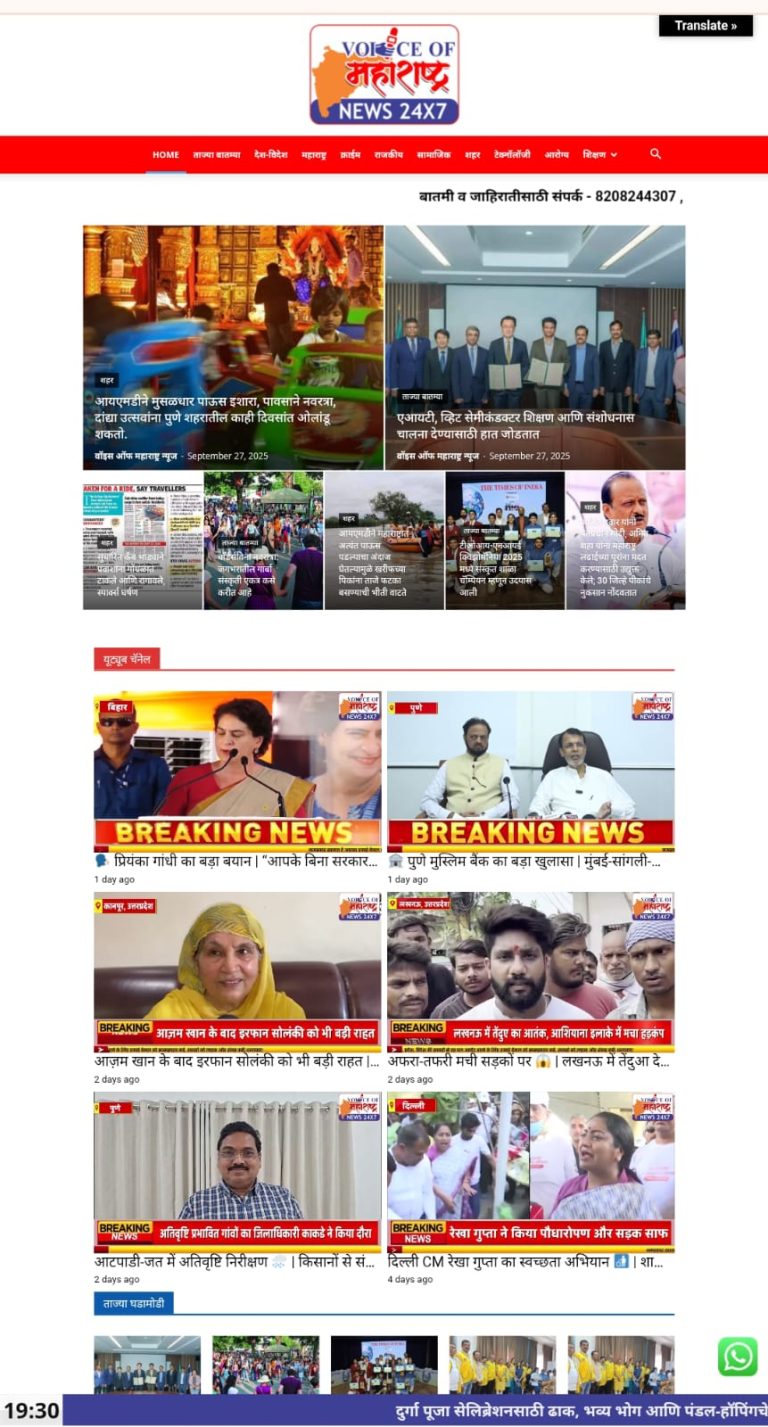768x1427 pixels.
Task: Open the क्राईम section
Action: (x=350, y=155)
